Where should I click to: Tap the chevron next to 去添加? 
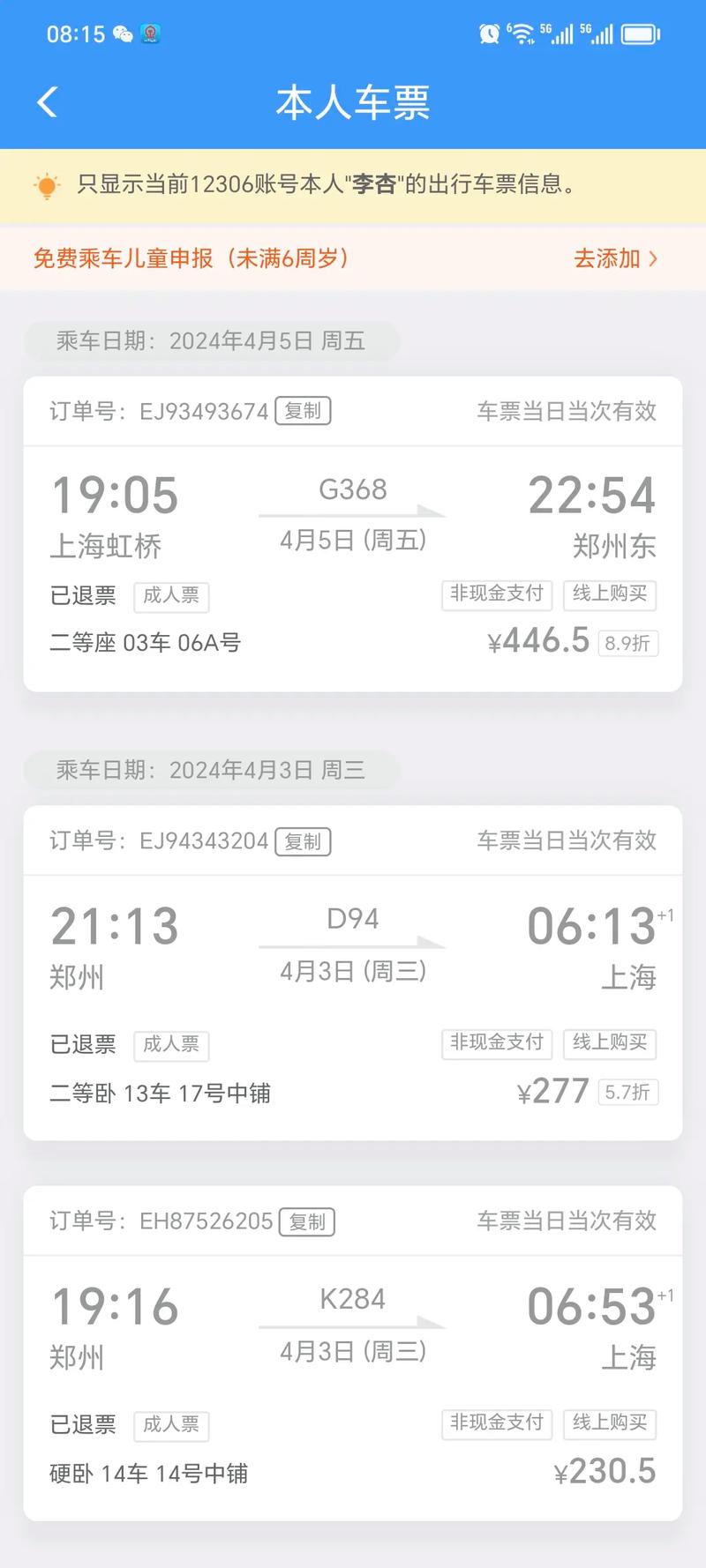click(653, 258)
